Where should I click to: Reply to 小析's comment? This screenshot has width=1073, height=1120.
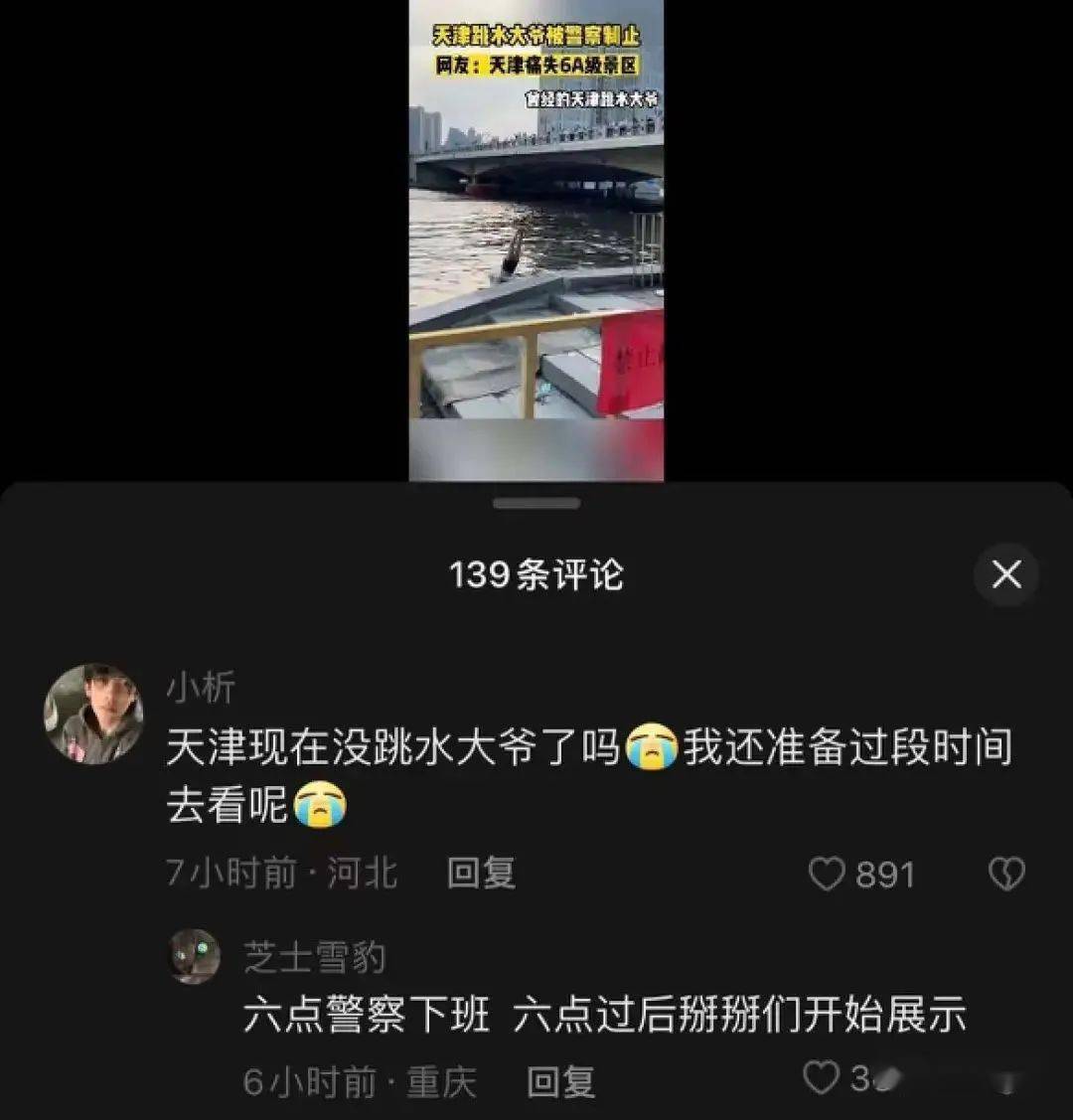click(481, 874)
